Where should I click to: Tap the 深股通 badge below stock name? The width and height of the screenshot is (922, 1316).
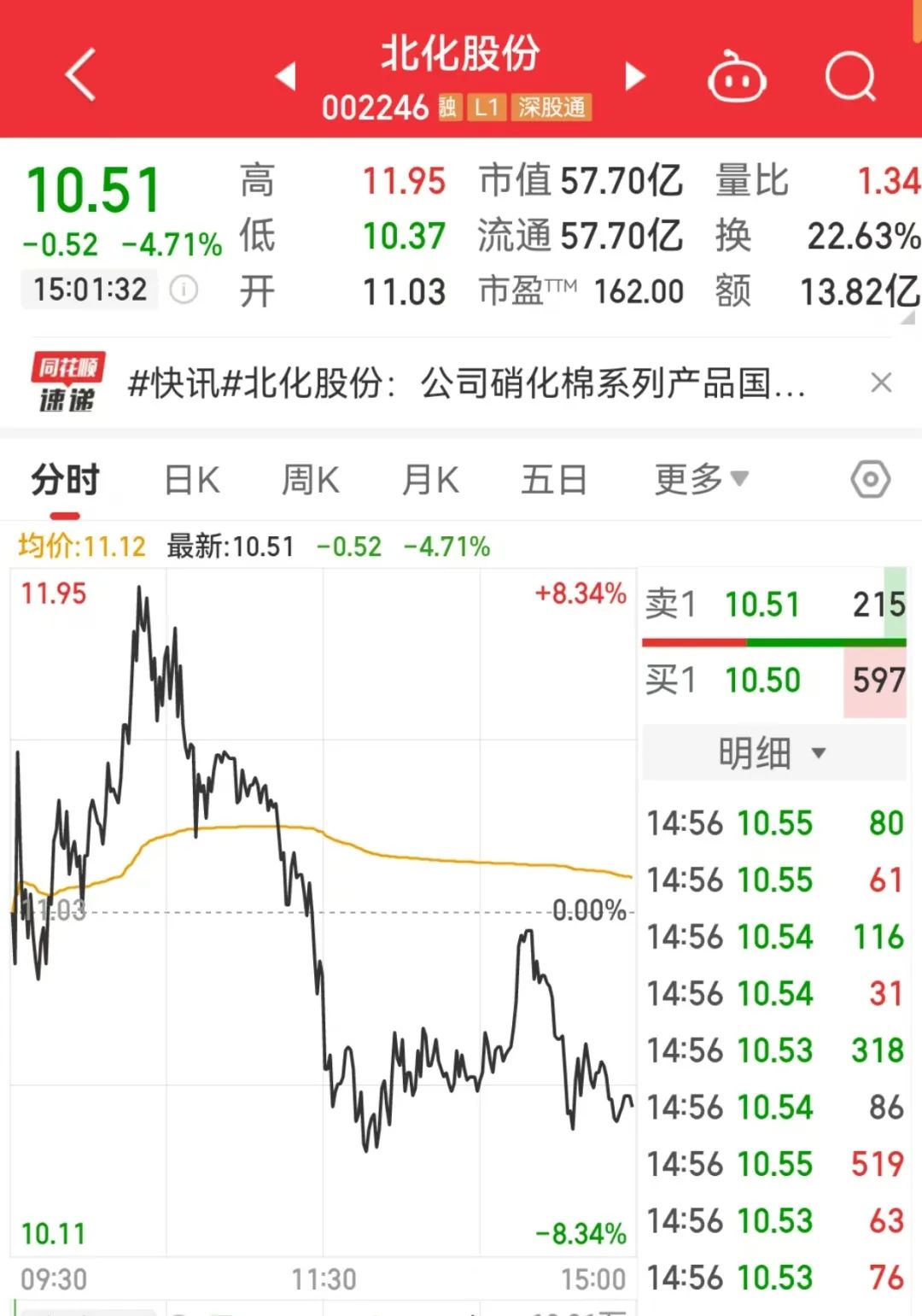pos(551,108)
